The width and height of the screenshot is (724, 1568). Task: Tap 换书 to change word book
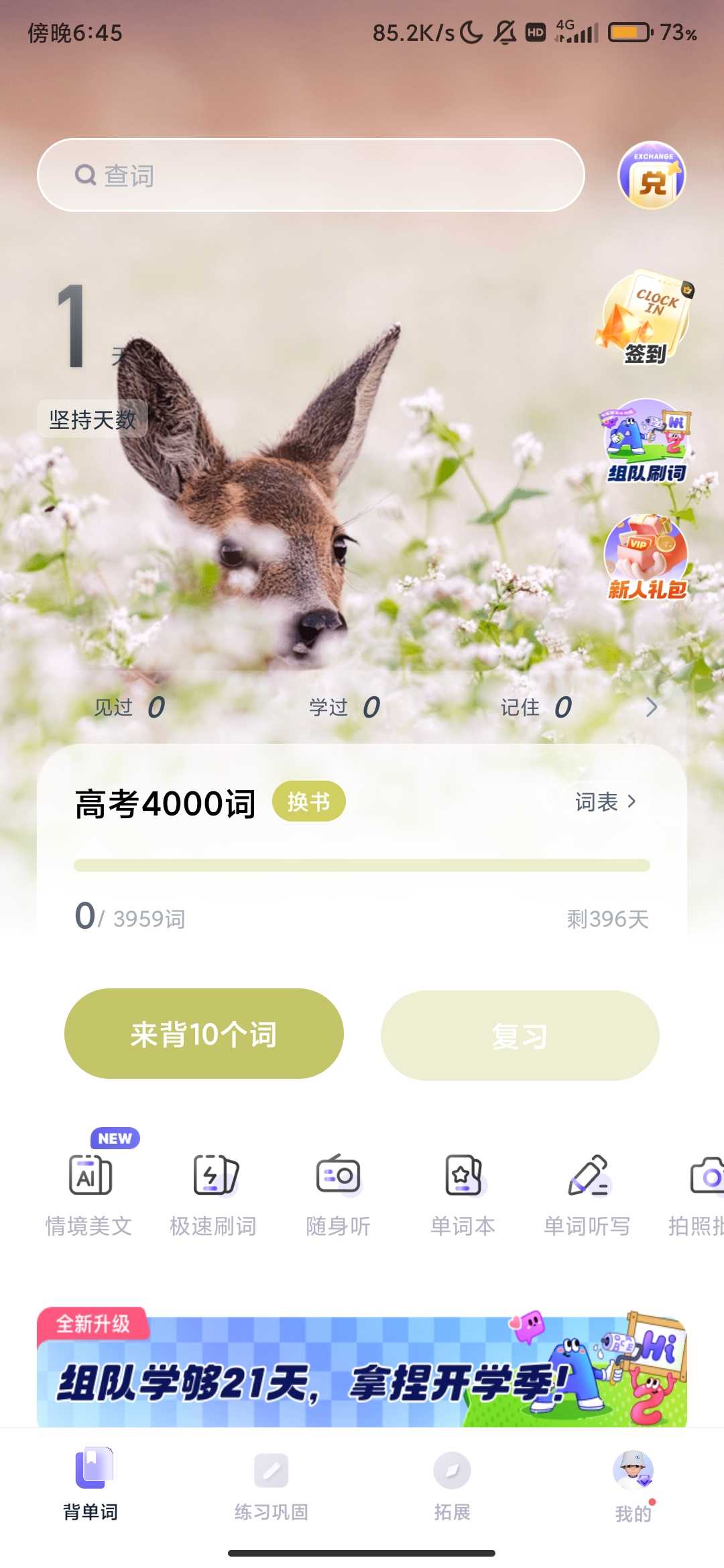[x=308, y=801]
